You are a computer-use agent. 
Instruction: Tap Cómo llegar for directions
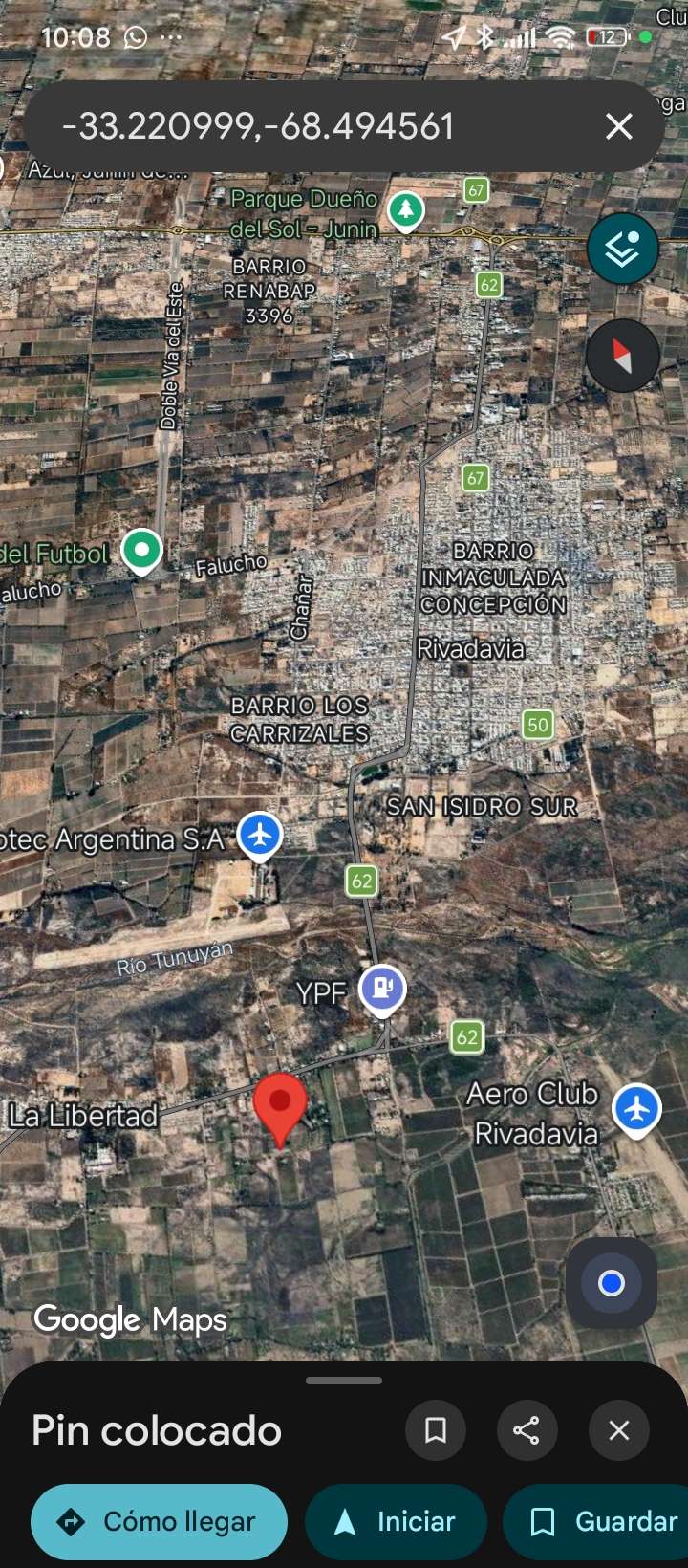[159, 1520]
